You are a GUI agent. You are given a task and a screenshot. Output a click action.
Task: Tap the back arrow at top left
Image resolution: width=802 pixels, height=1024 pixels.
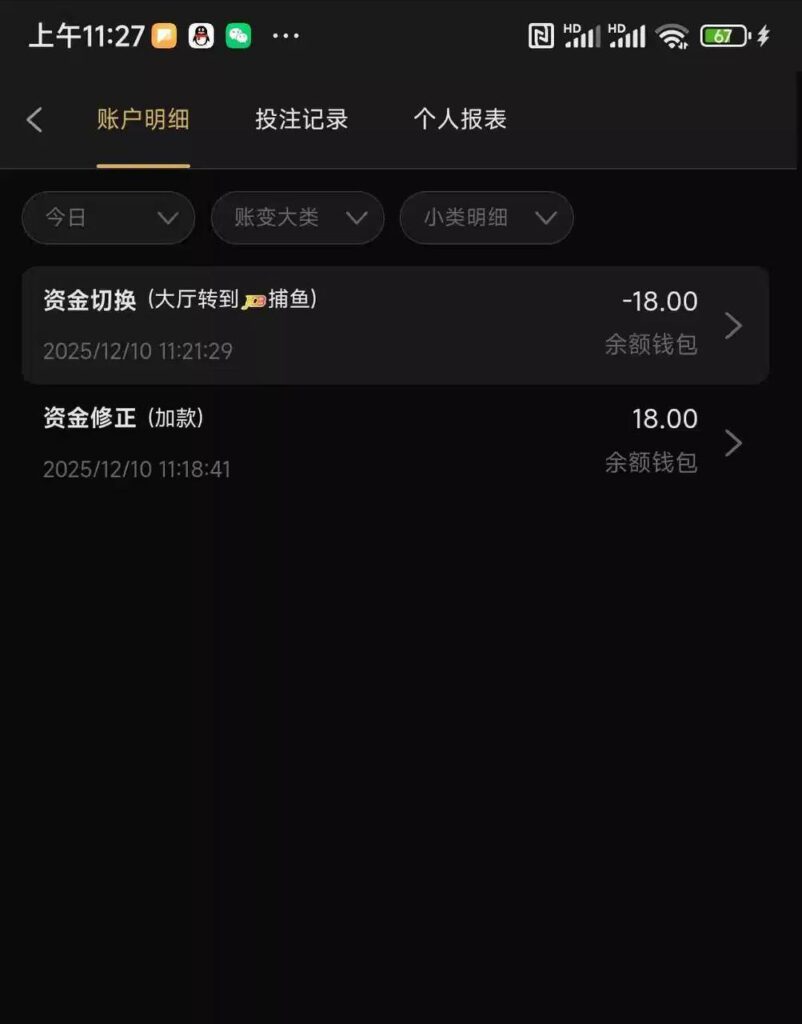click(35, 119)
